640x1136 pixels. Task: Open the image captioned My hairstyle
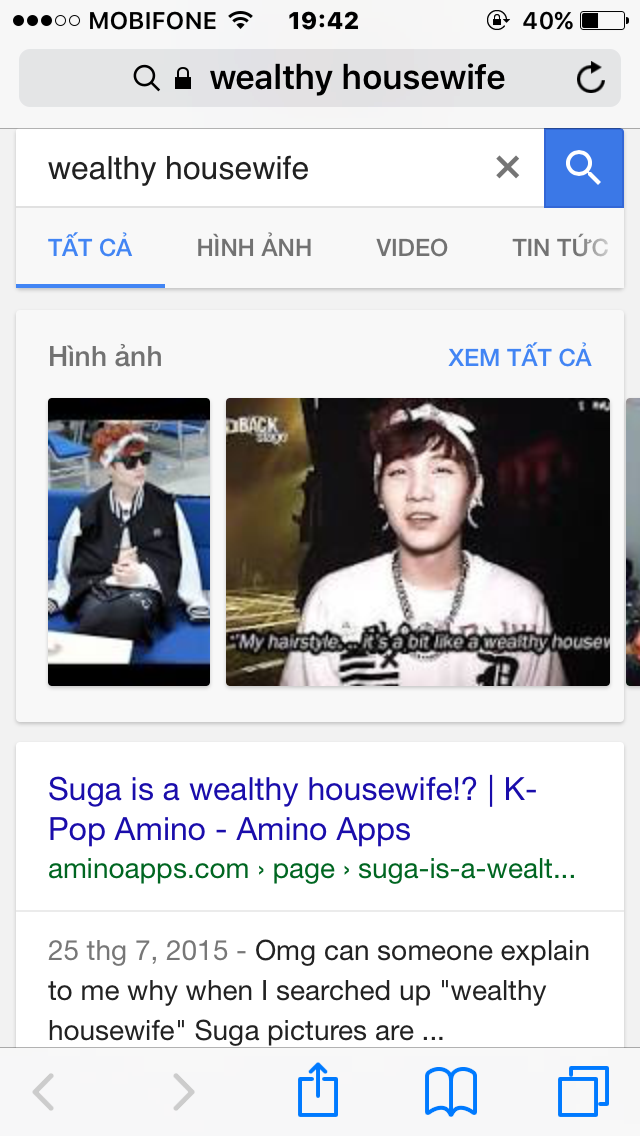coord(418,542)
